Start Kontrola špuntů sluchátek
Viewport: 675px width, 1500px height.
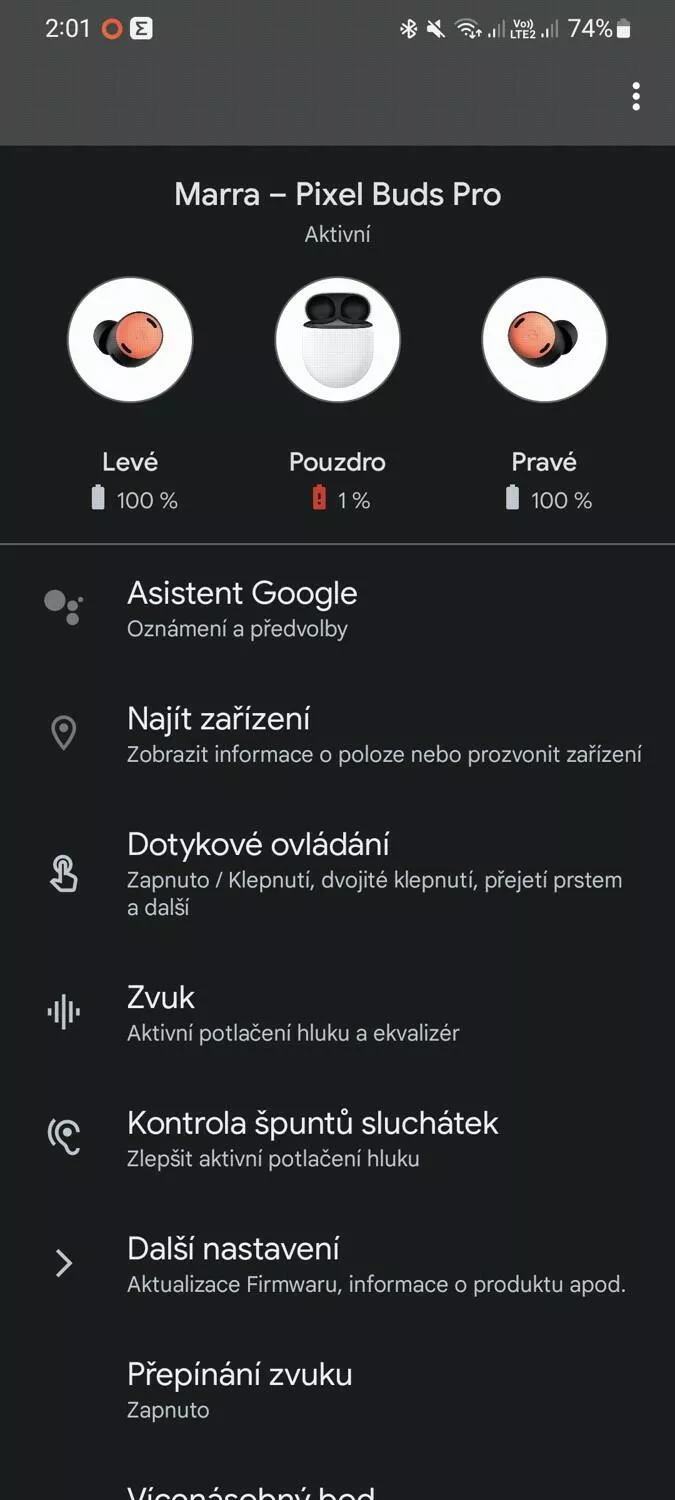337,1139
